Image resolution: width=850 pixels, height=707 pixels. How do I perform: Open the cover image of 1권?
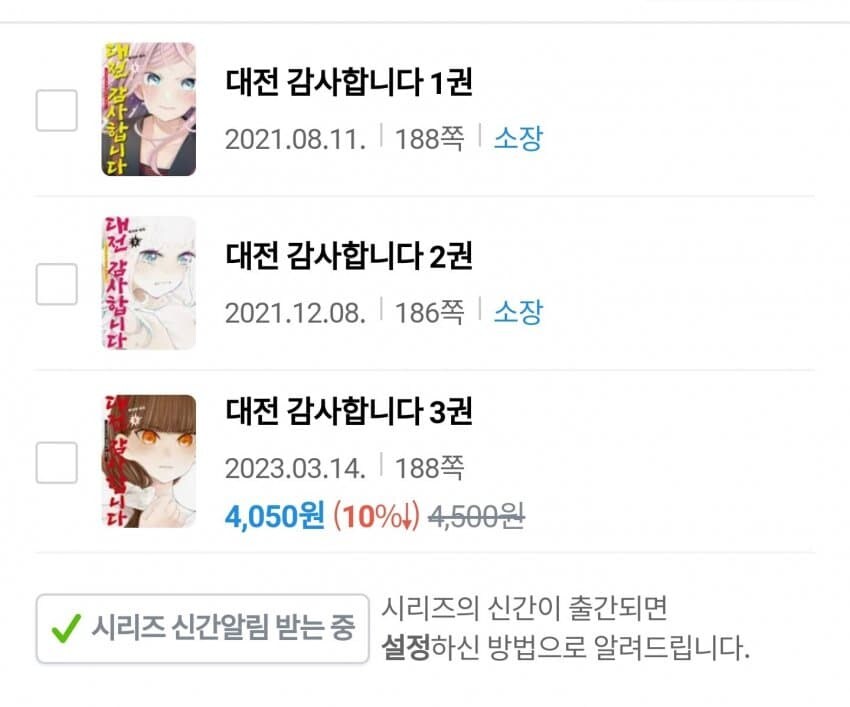(148, 109)
